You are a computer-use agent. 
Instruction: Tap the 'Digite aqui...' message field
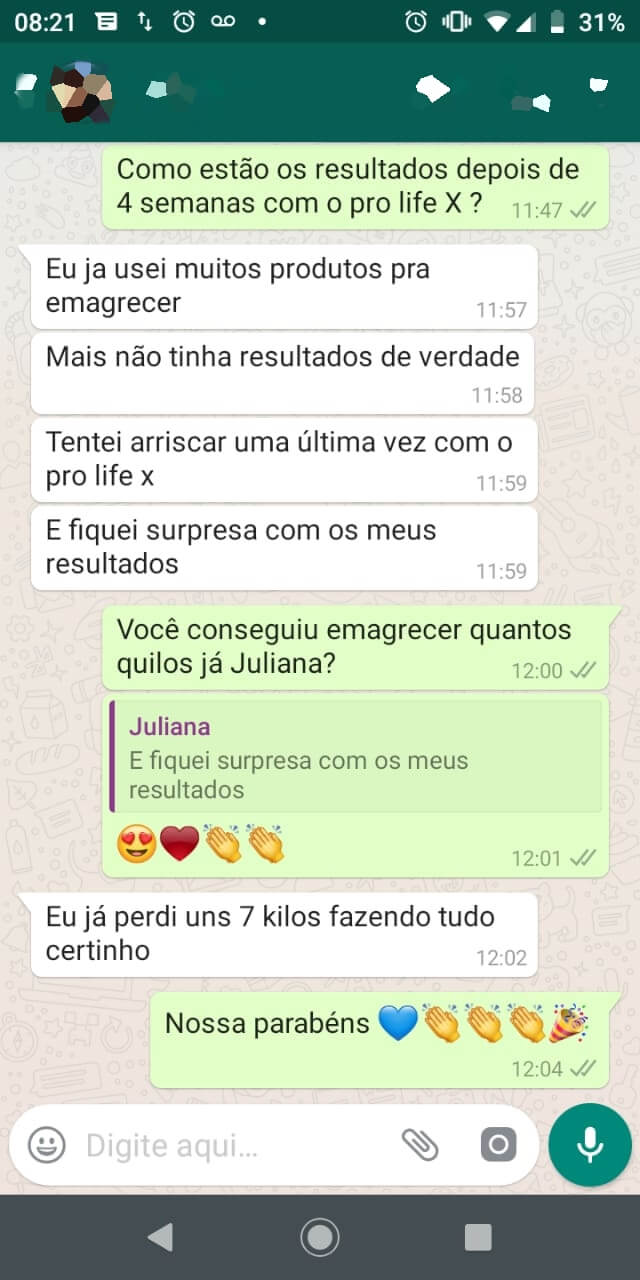pos(230,1145)
